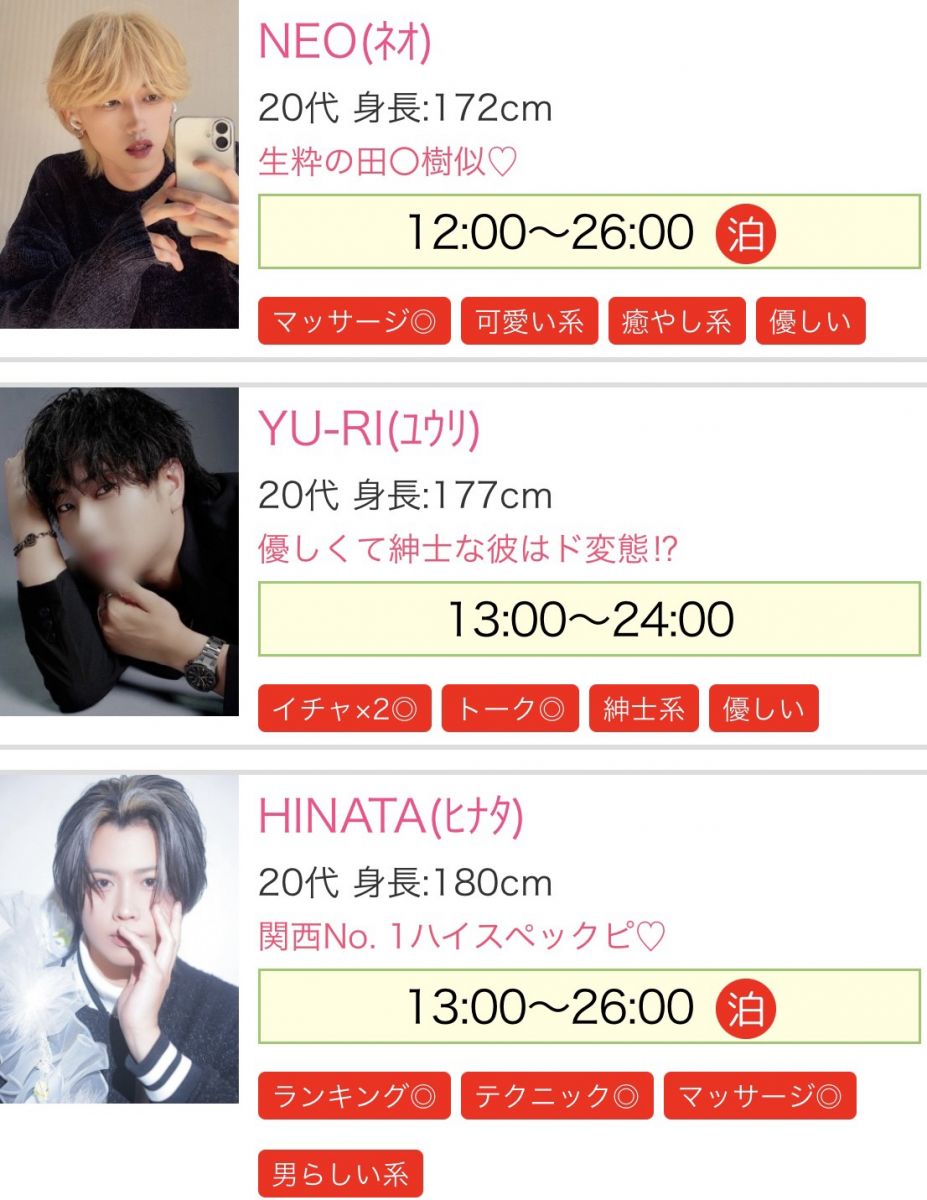Open the HINATA(ヒナタ) name link
This screenshot has width=927, height=1200.
(391, 817)
